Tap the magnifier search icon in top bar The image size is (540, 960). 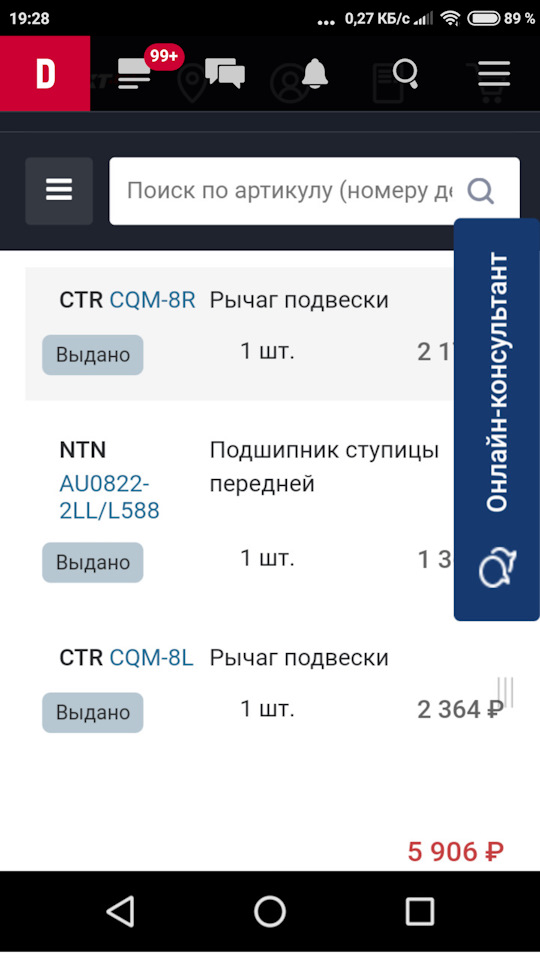coord(405,73)
